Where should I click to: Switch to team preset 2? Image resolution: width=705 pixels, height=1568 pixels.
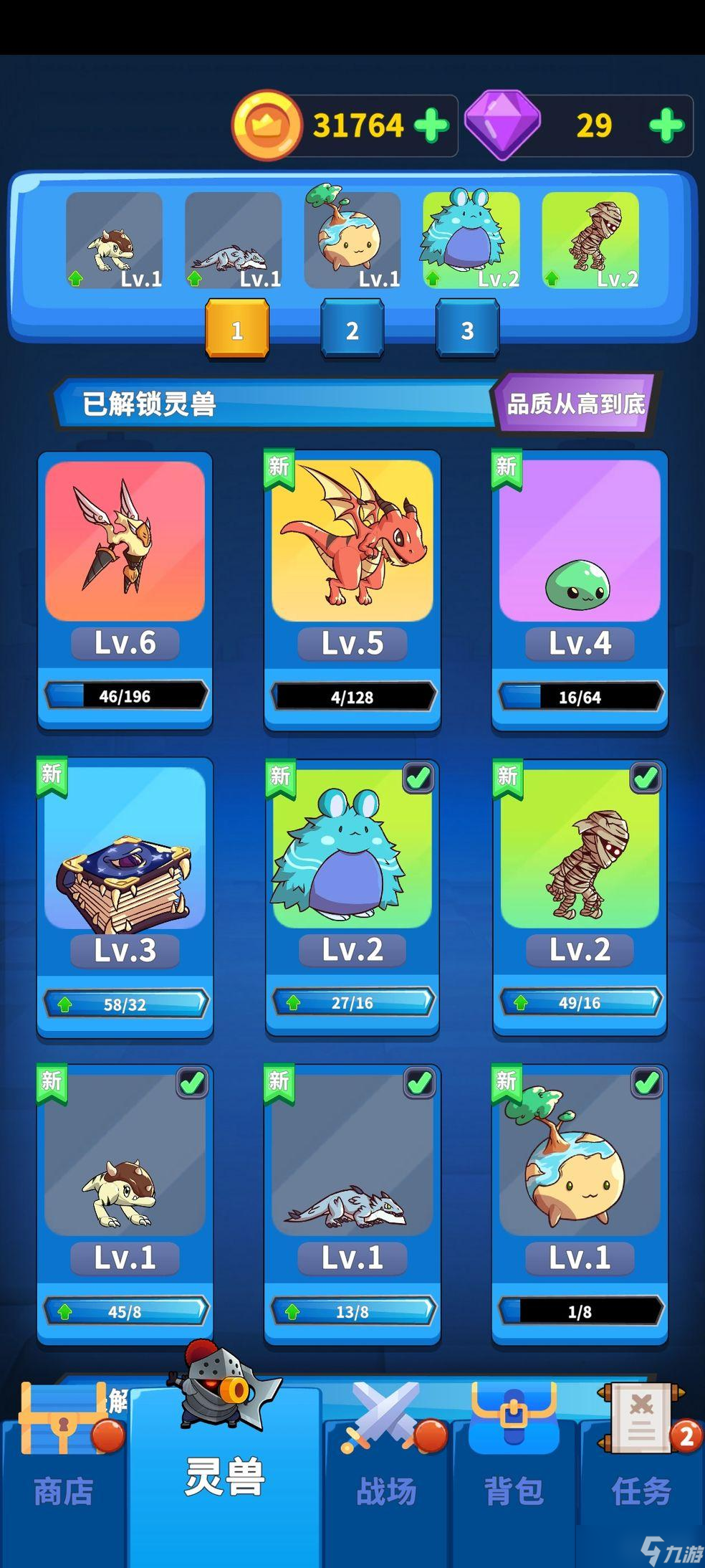[352, 330]
